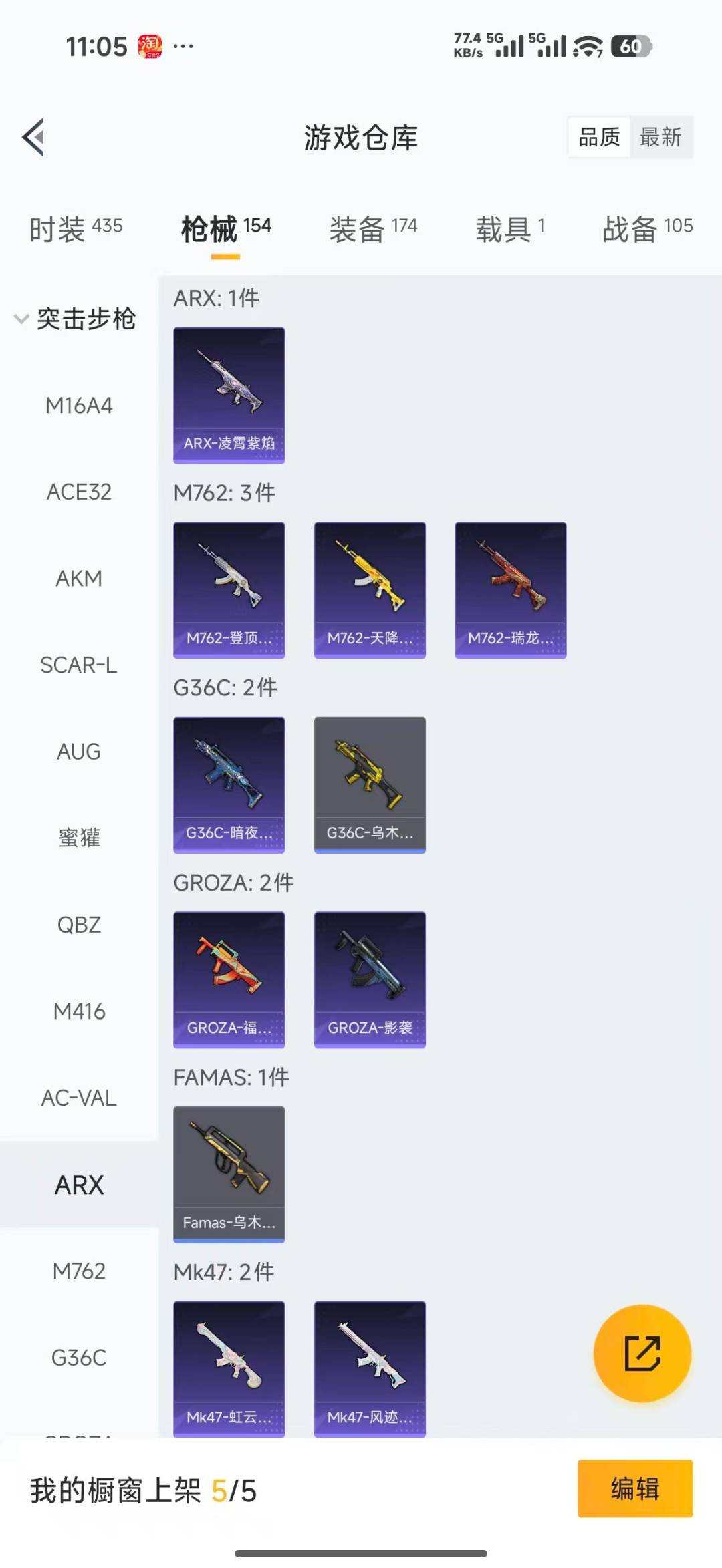The image size is (722, 1568).
Task: Tap the orange share floating button
Action: 642,1353
